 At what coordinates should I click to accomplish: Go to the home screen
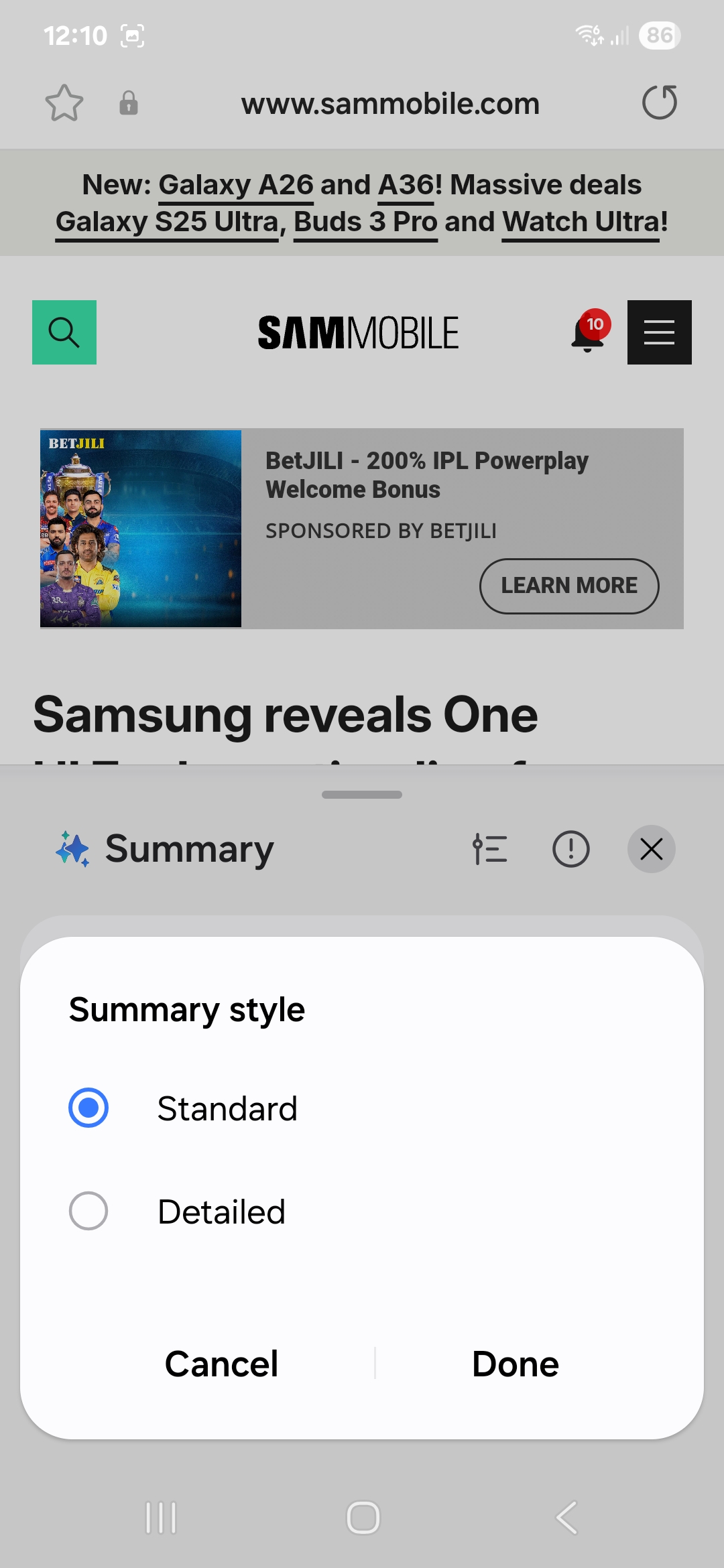[x=363, y=1518]
